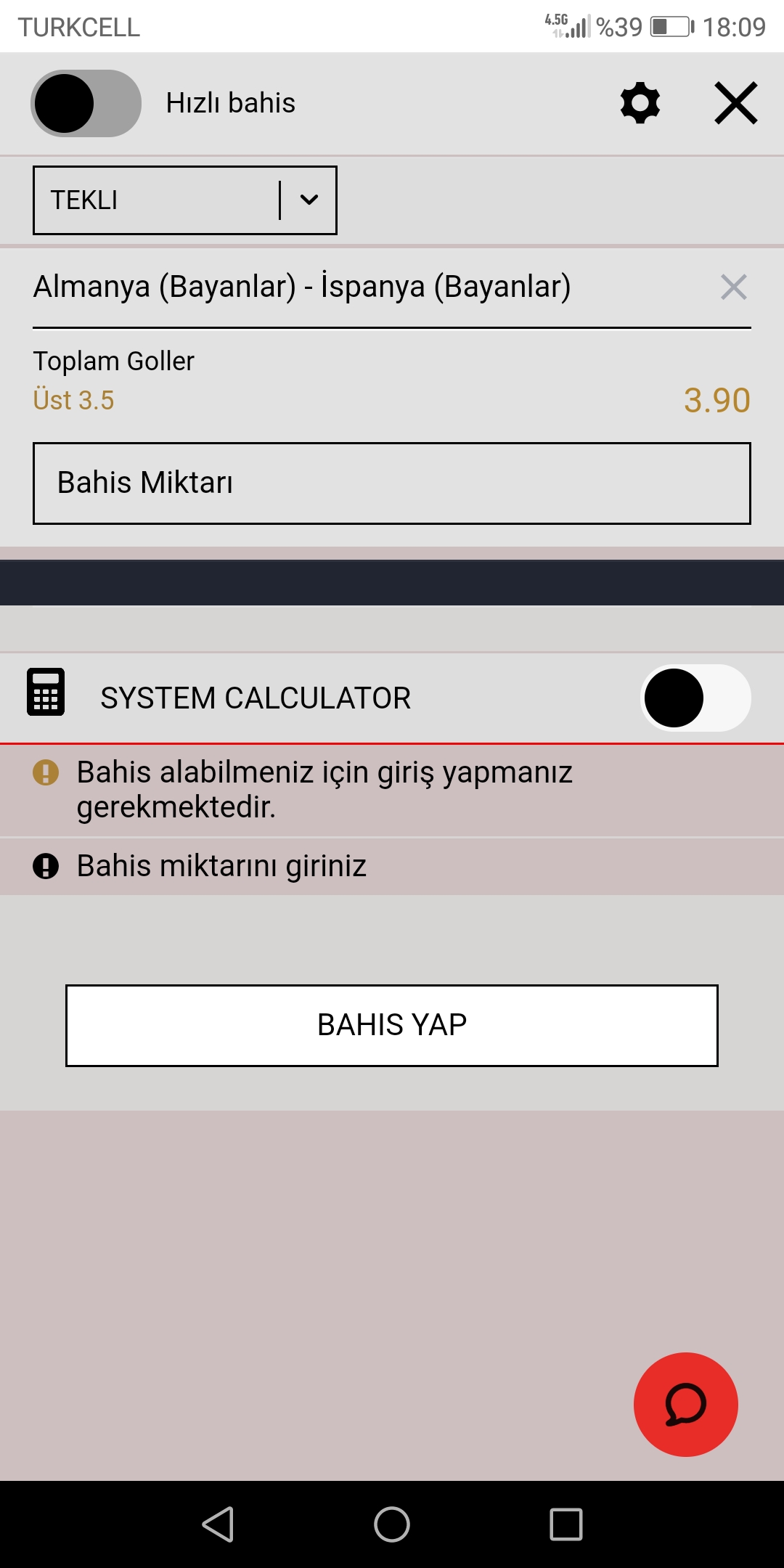Screen dimensions: 784x1568
Task: Go to the phone's home screen
Action: 392,1524
